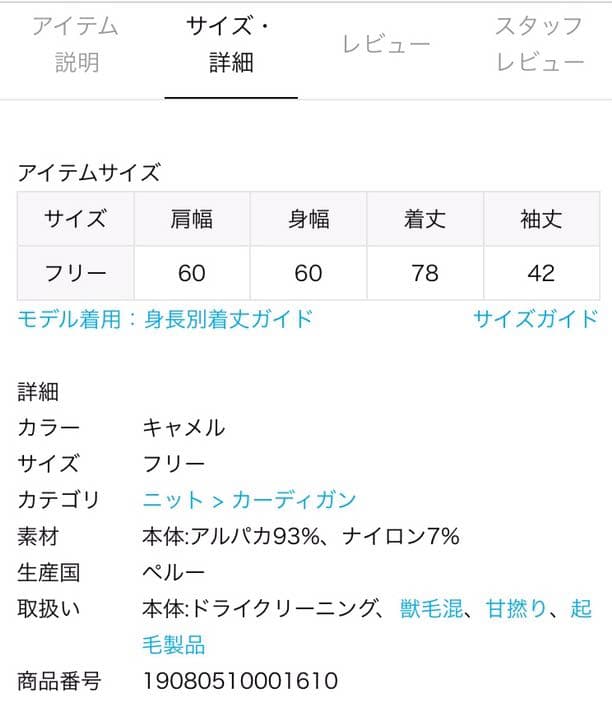Screen dimensions: 612x720
Task: Tap the 起毛製品 care note link
Action: [x=174, y=644]
